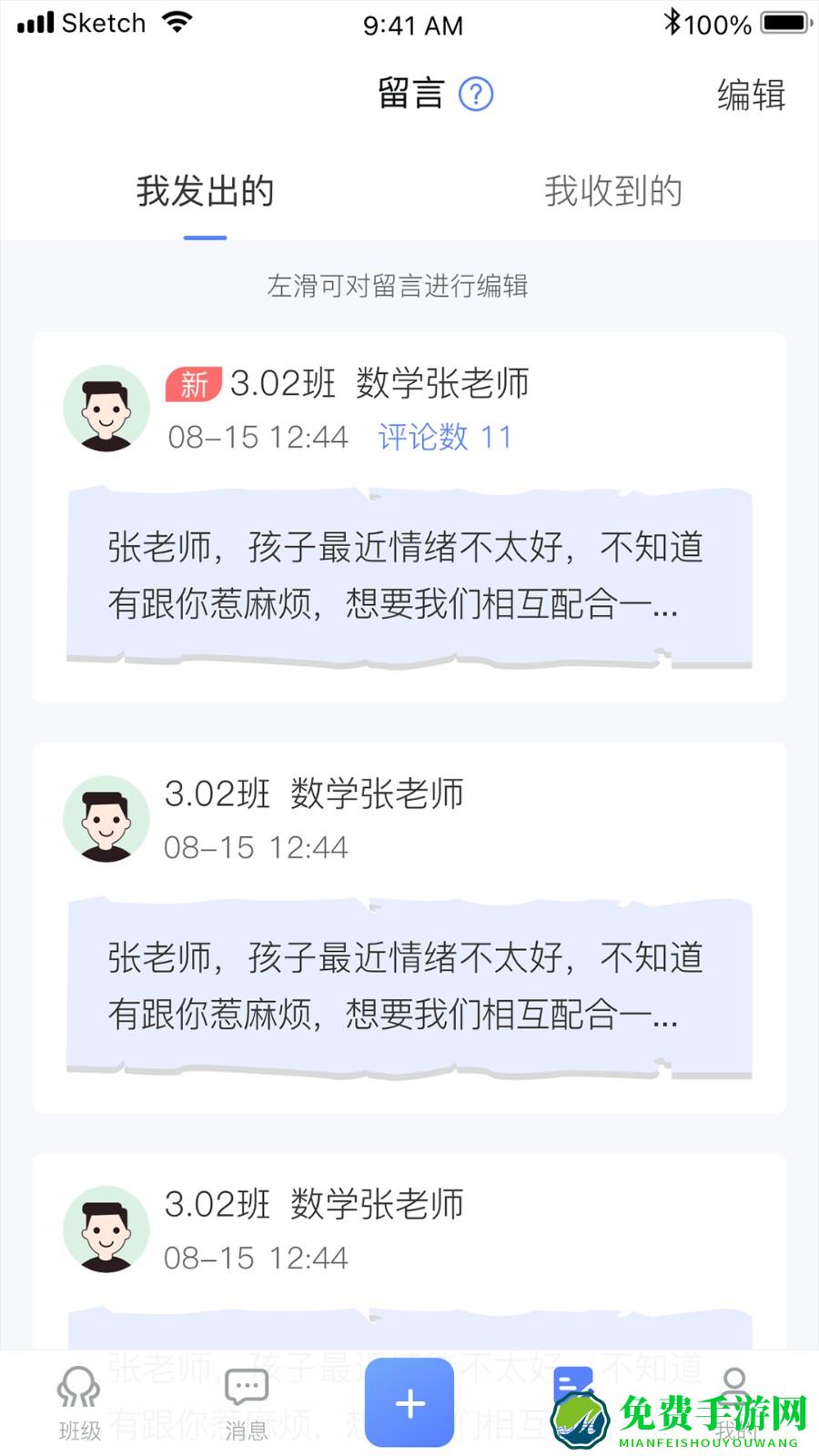Tap the second message's teacher avatar
The height and width of the screenshot is (1456, 819).
(x=106, y=817)
